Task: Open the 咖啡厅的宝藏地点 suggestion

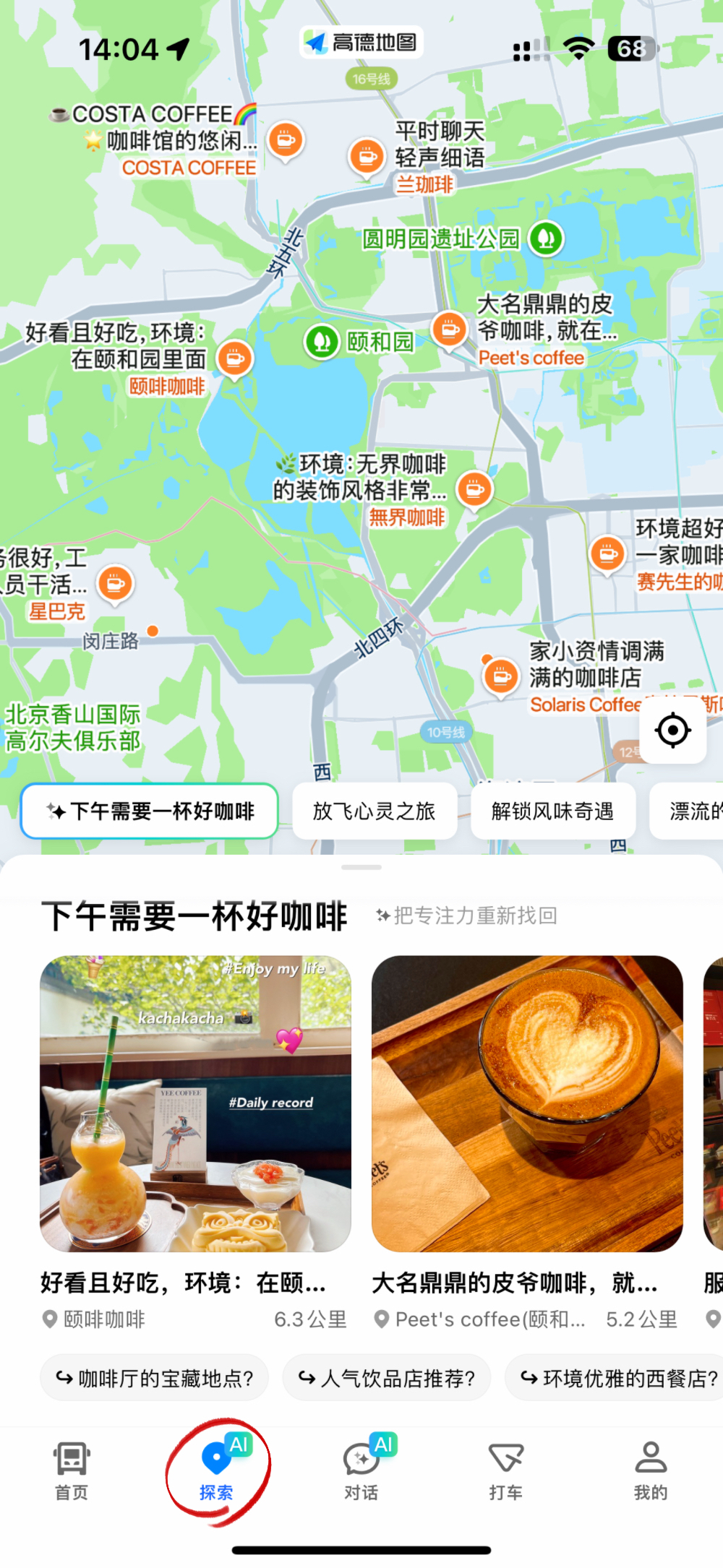Action: click(154, 1377)
